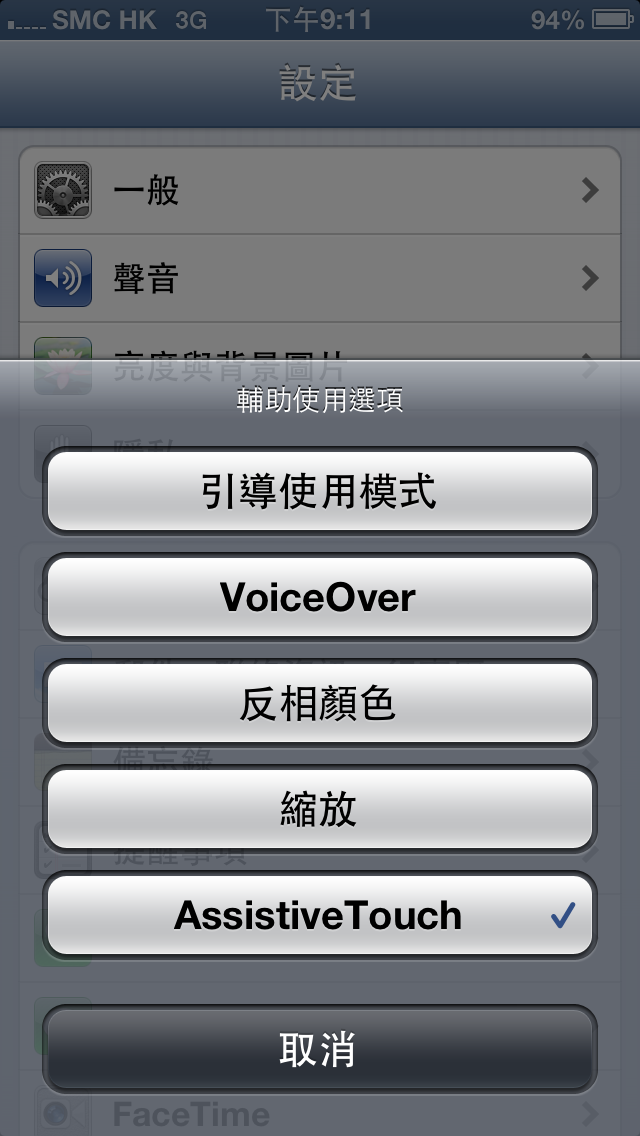The image size is (640, 1136).
Task: Toggle the checked AssistiveTouch option
Action: tap(319, 916)
